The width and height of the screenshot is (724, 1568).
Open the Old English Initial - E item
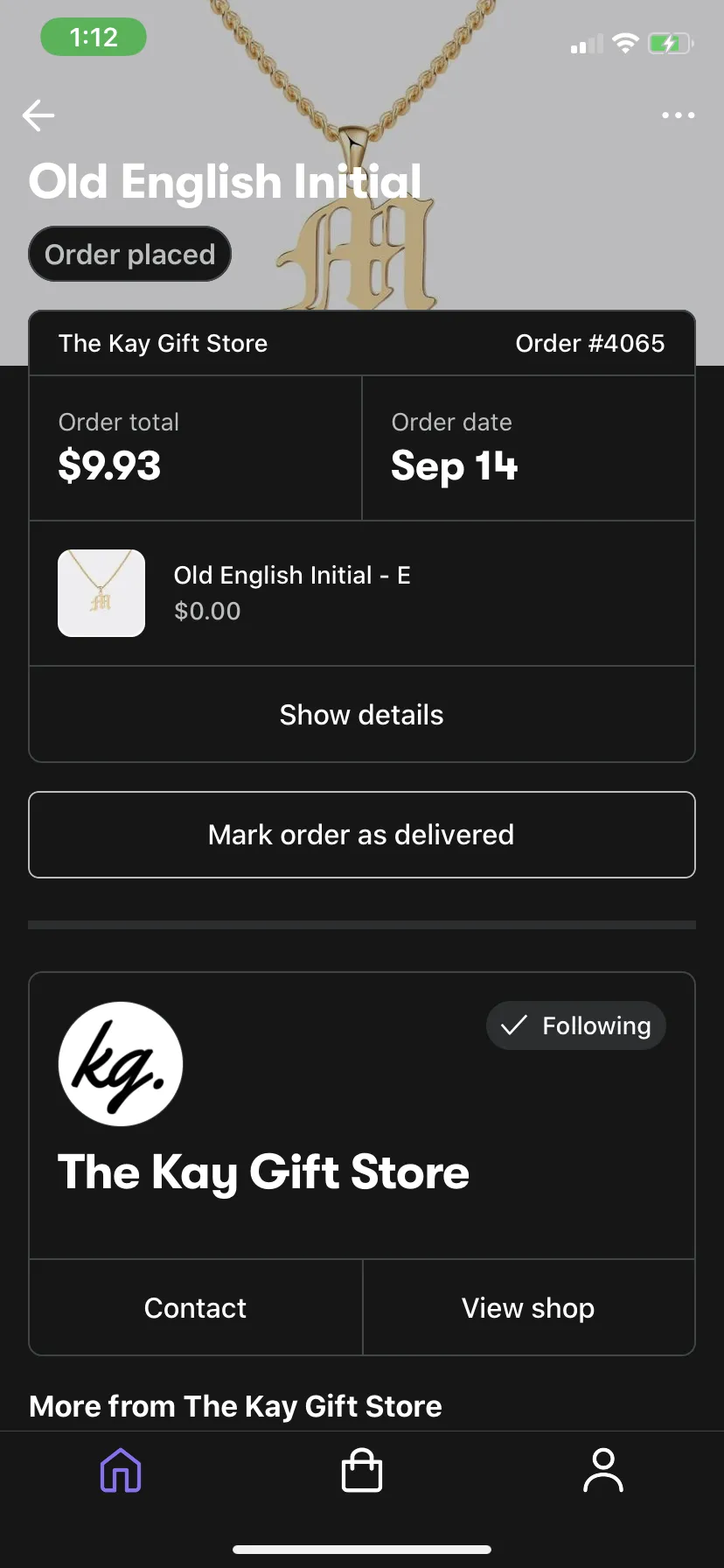click(x=362, y=593)
